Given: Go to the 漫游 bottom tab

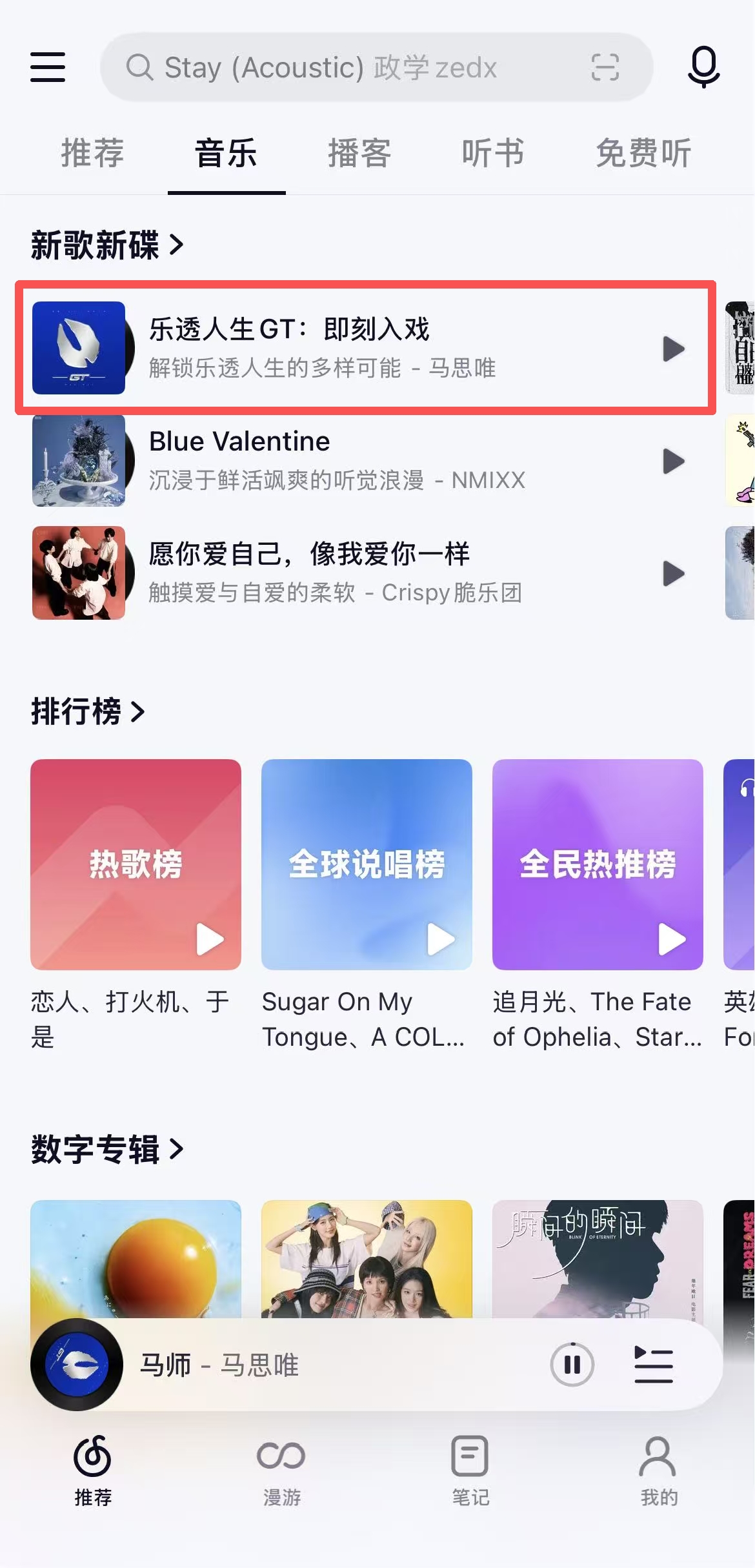Looking at the screenshot, I should click(x=281, y=1467).
